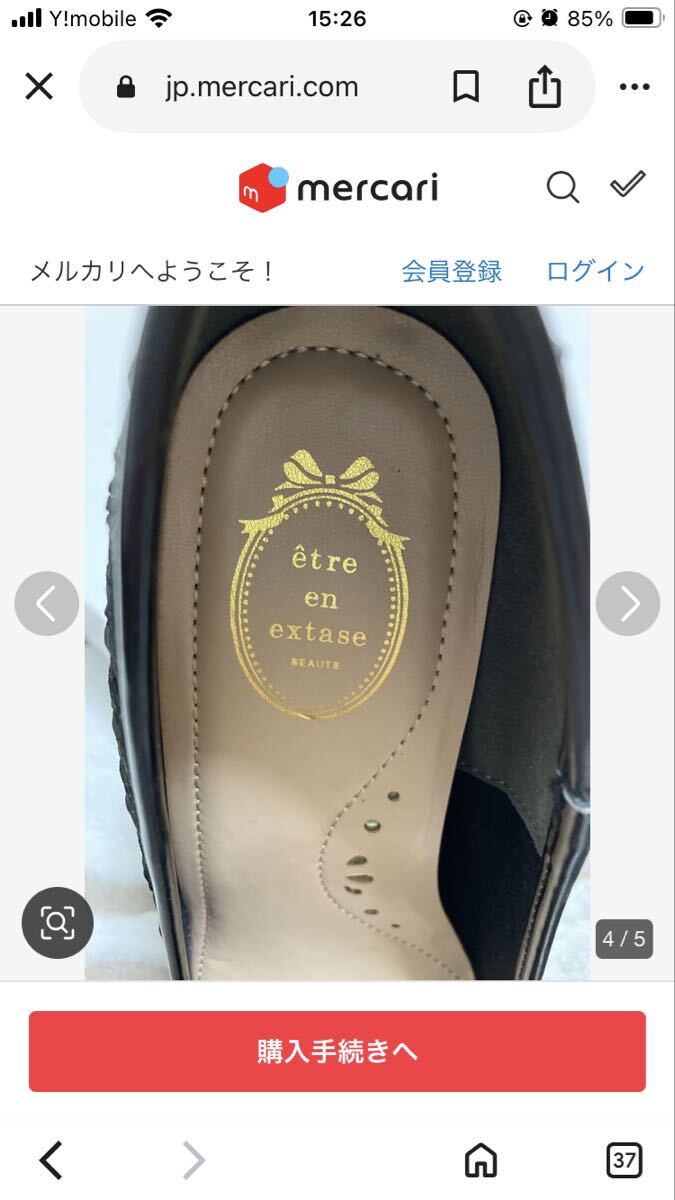Proceed to purchase with 購入手続きへ
675x1200 pixels.
337,1051
